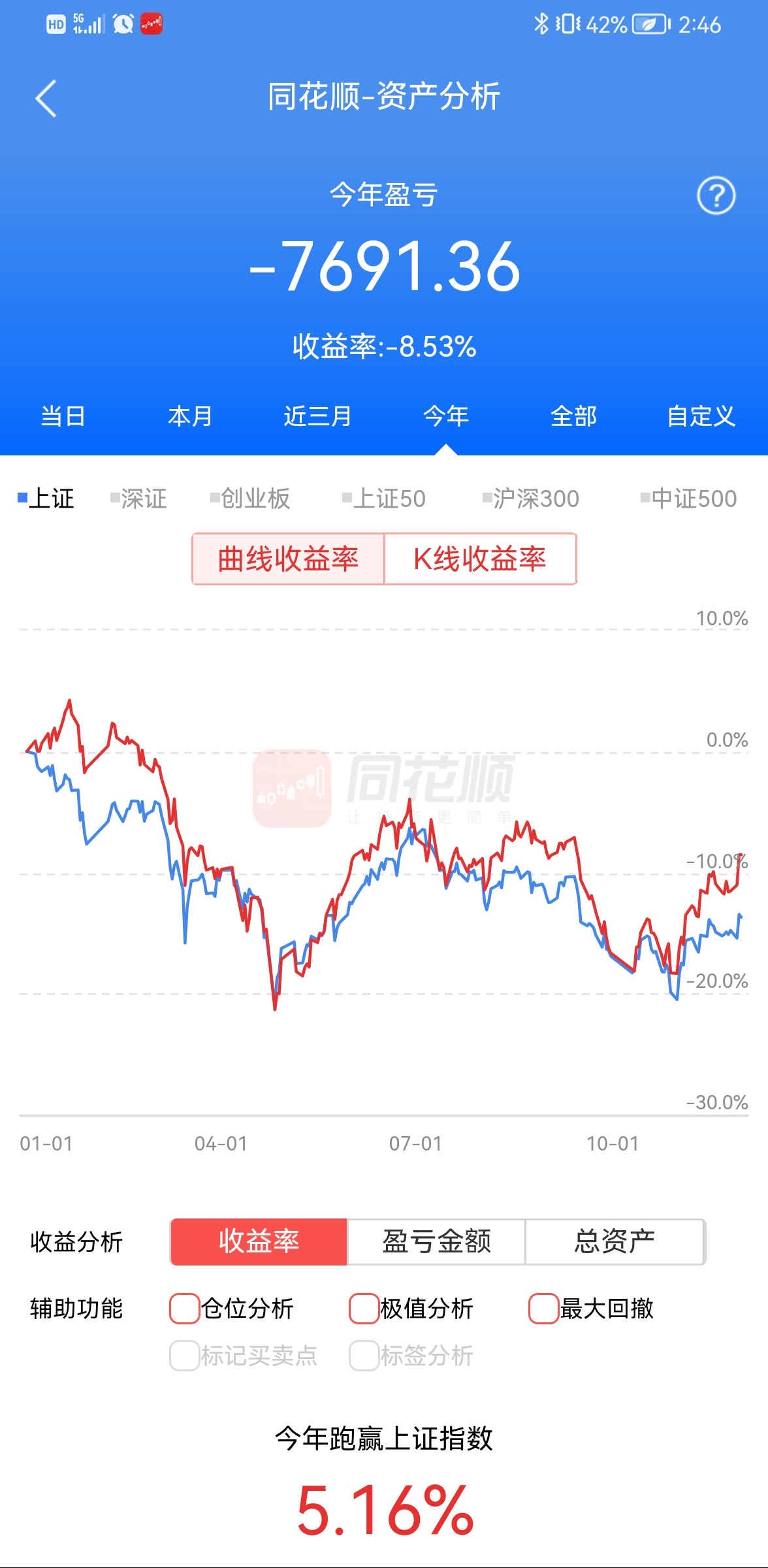The height and width of the screenshot is (1568, 768).
Task: Compare against the 创业板 index
Action: (250, 498)
